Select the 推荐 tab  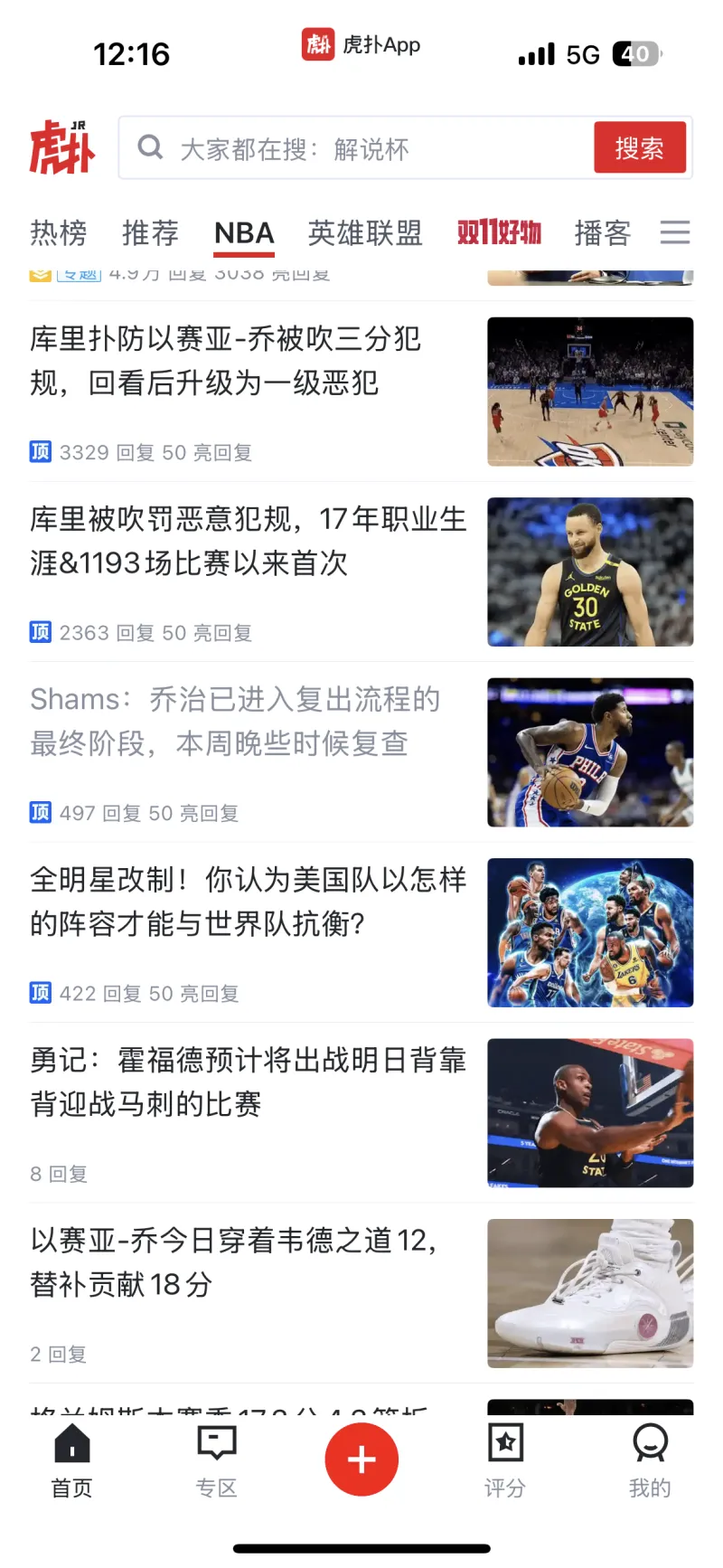point(149,232)
